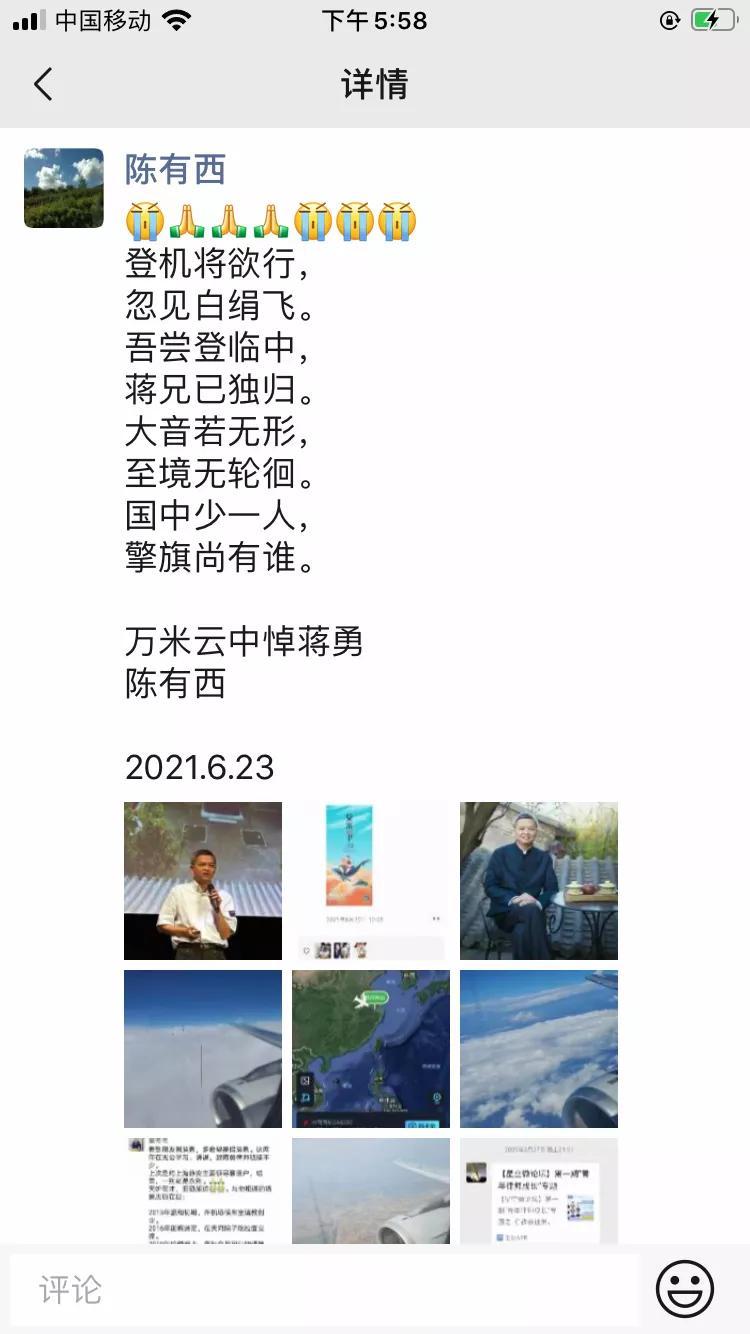Open the long text screenshot image

pyautogui.click(x=203, y=1191)
